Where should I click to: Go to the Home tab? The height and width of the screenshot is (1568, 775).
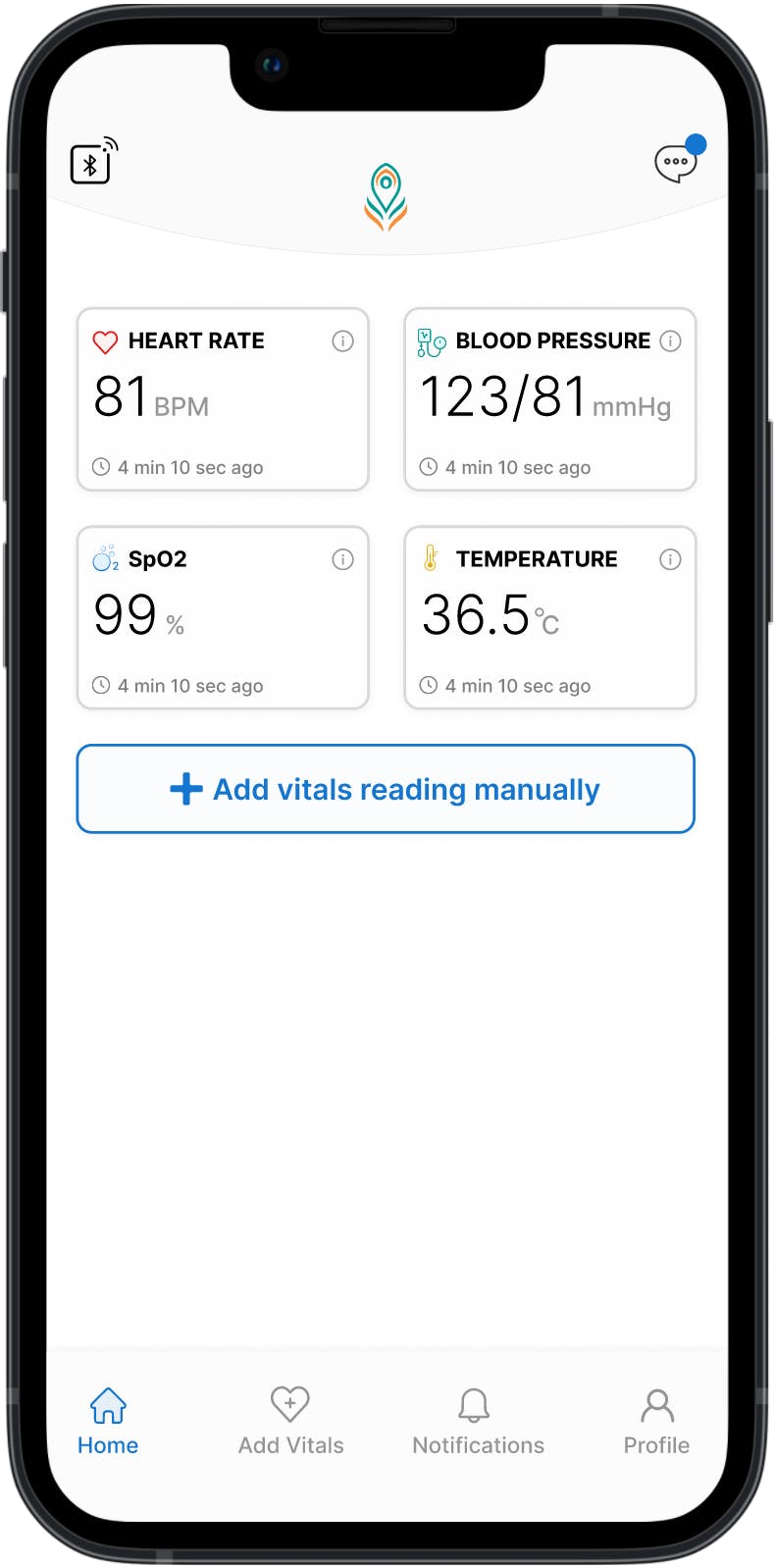coord(108,1421)
